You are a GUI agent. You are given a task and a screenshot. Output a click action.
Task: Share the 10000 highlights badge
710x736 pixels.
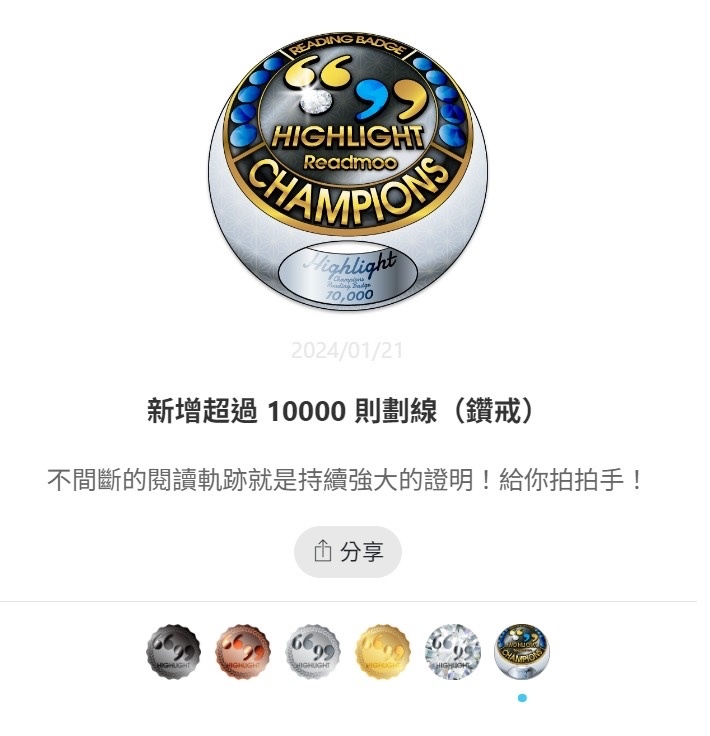pyautogui.click(x=348, y=552)
